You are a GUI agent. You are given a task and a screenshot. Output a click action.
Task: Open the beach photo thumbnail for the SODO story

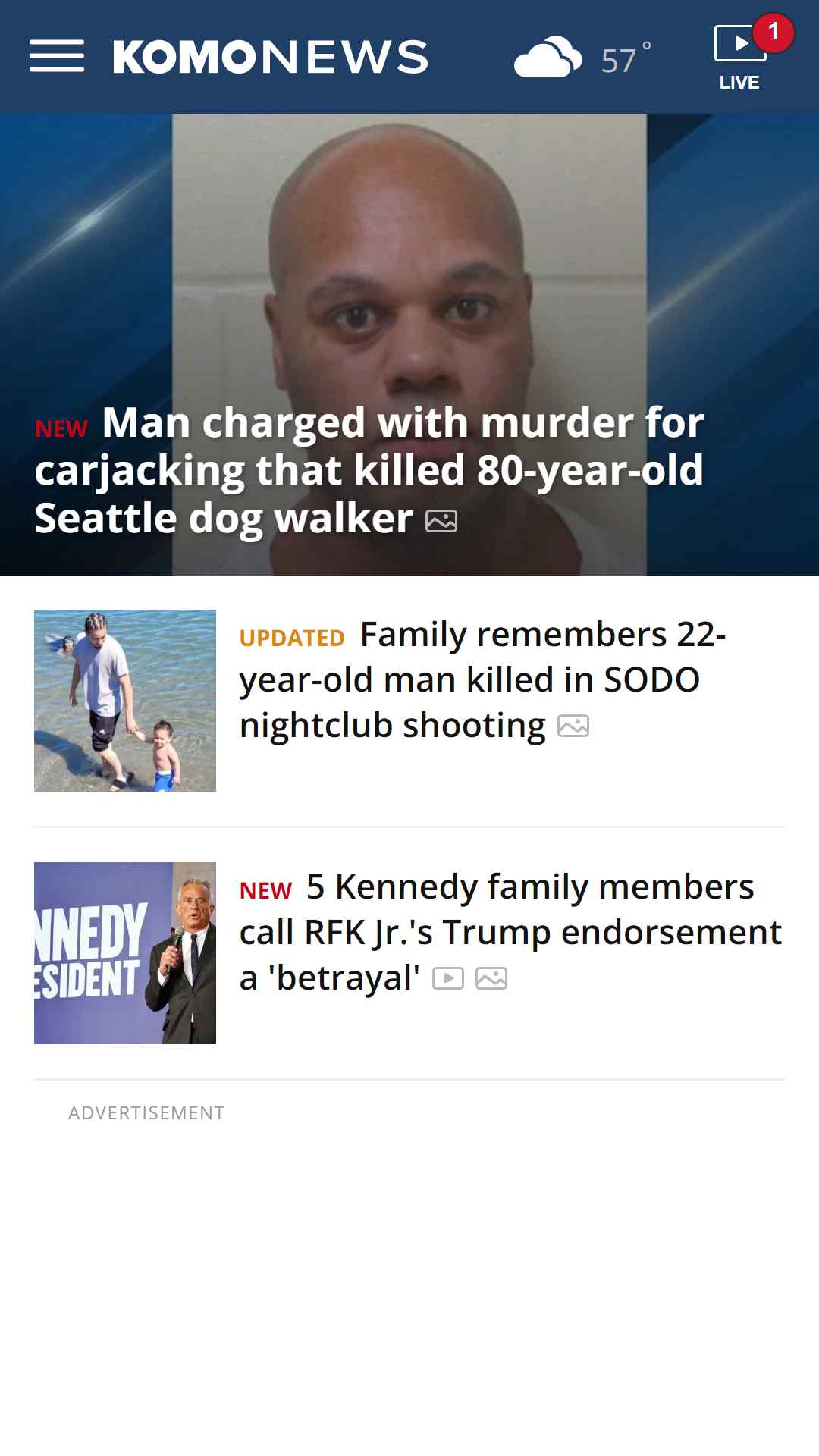[x=125, y=701]
